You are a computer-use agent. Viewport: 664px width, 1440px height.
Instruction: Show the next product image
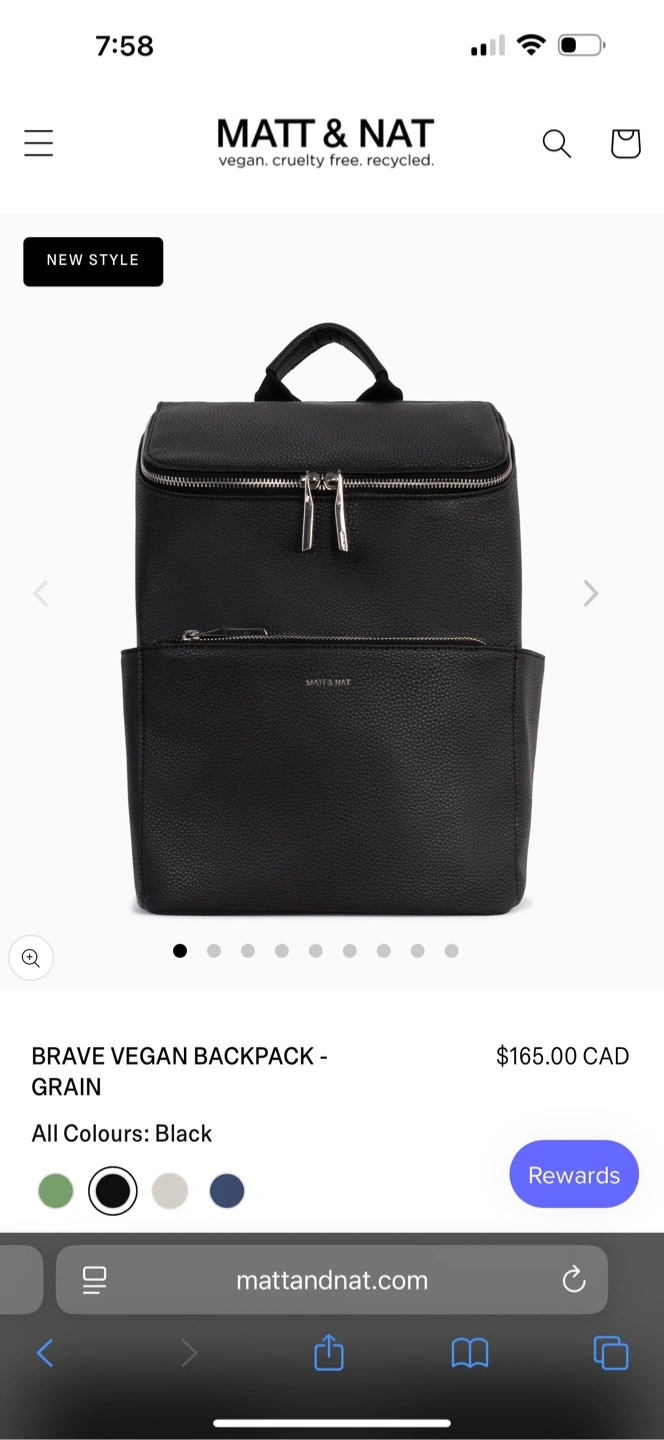(x=591, y=594)
